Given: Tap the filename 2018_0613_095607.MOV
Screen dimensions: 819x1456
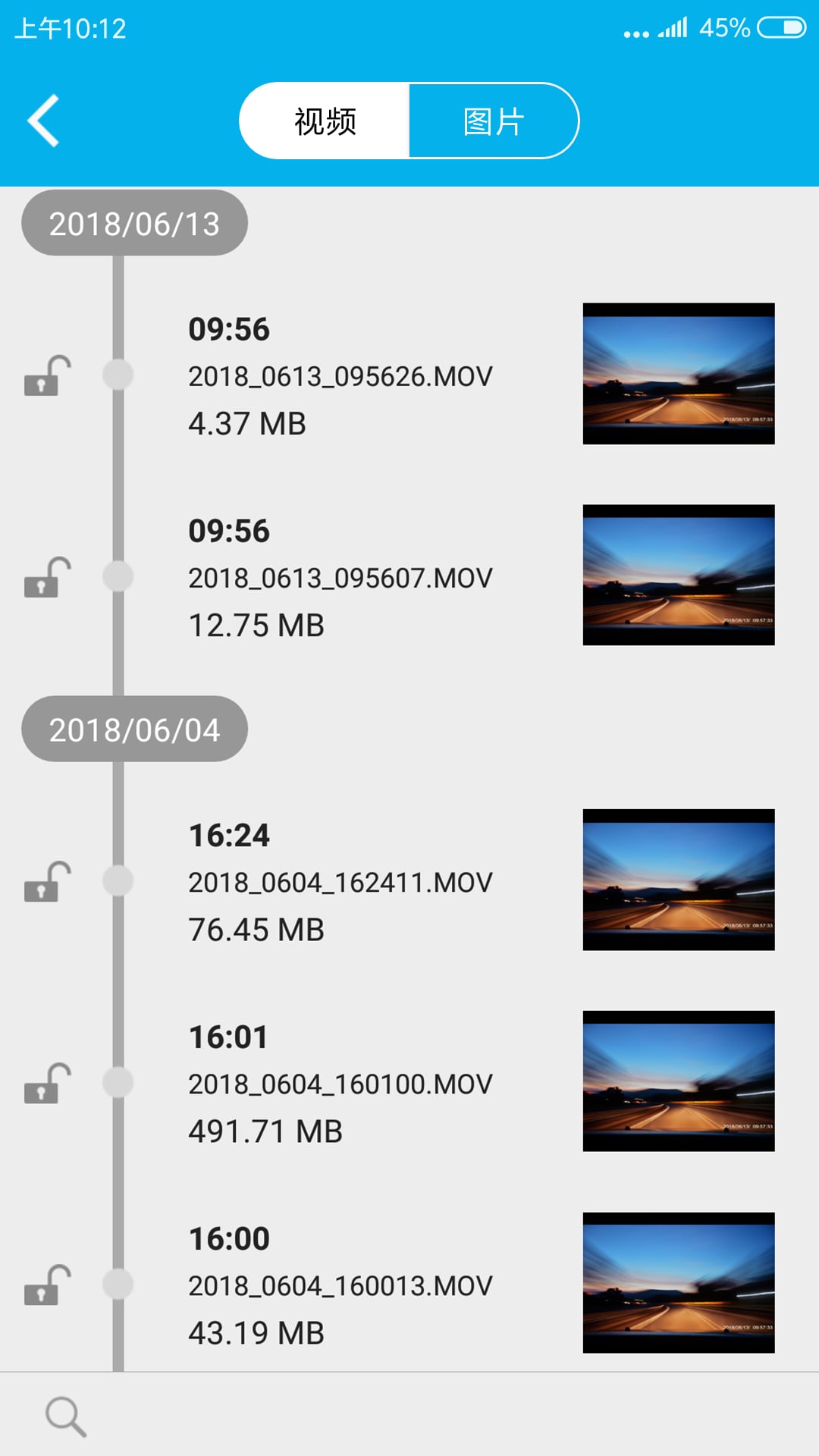Looking at the screenshot, I should click(x=340, y=576).
